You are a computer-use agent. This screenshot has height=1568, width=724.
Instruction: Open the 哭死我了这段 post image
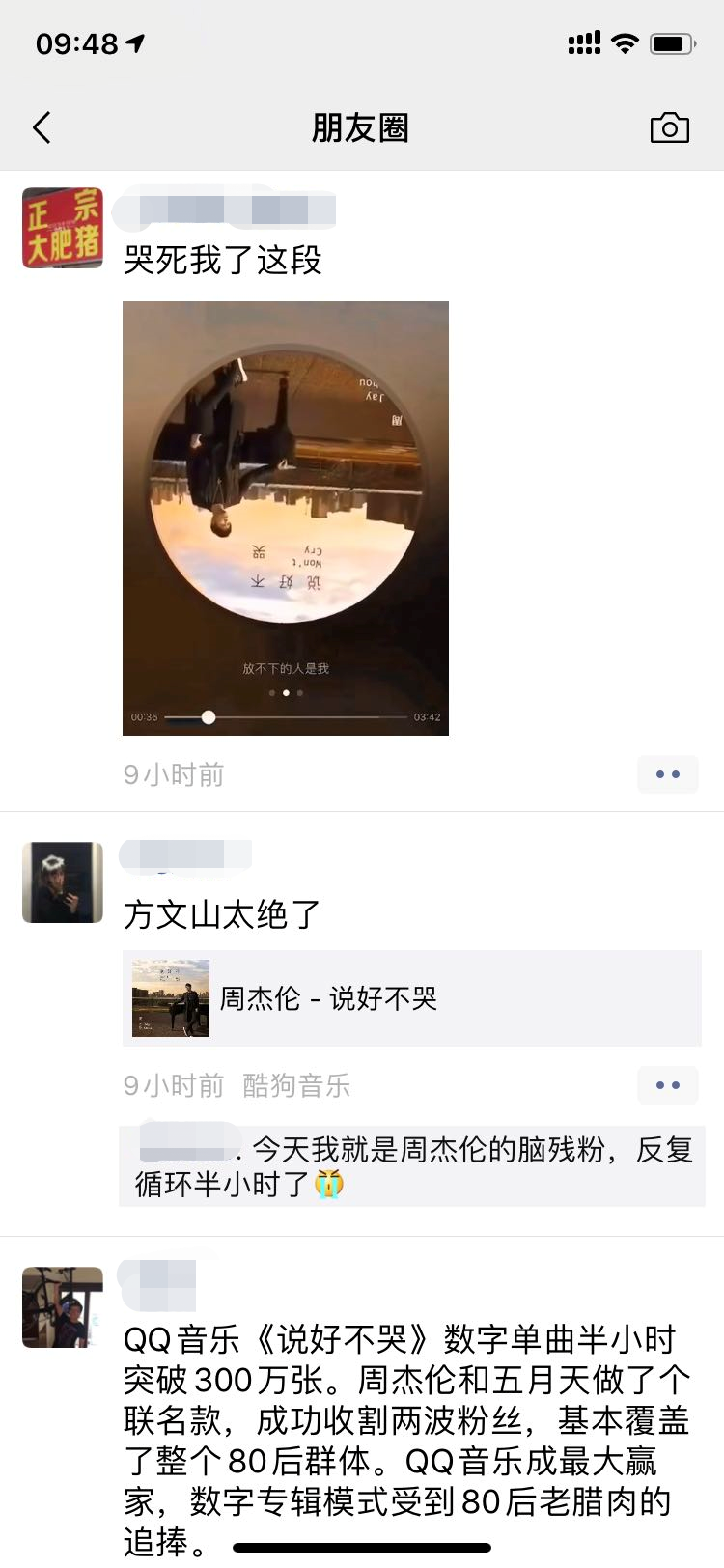[x=286, y=518]
